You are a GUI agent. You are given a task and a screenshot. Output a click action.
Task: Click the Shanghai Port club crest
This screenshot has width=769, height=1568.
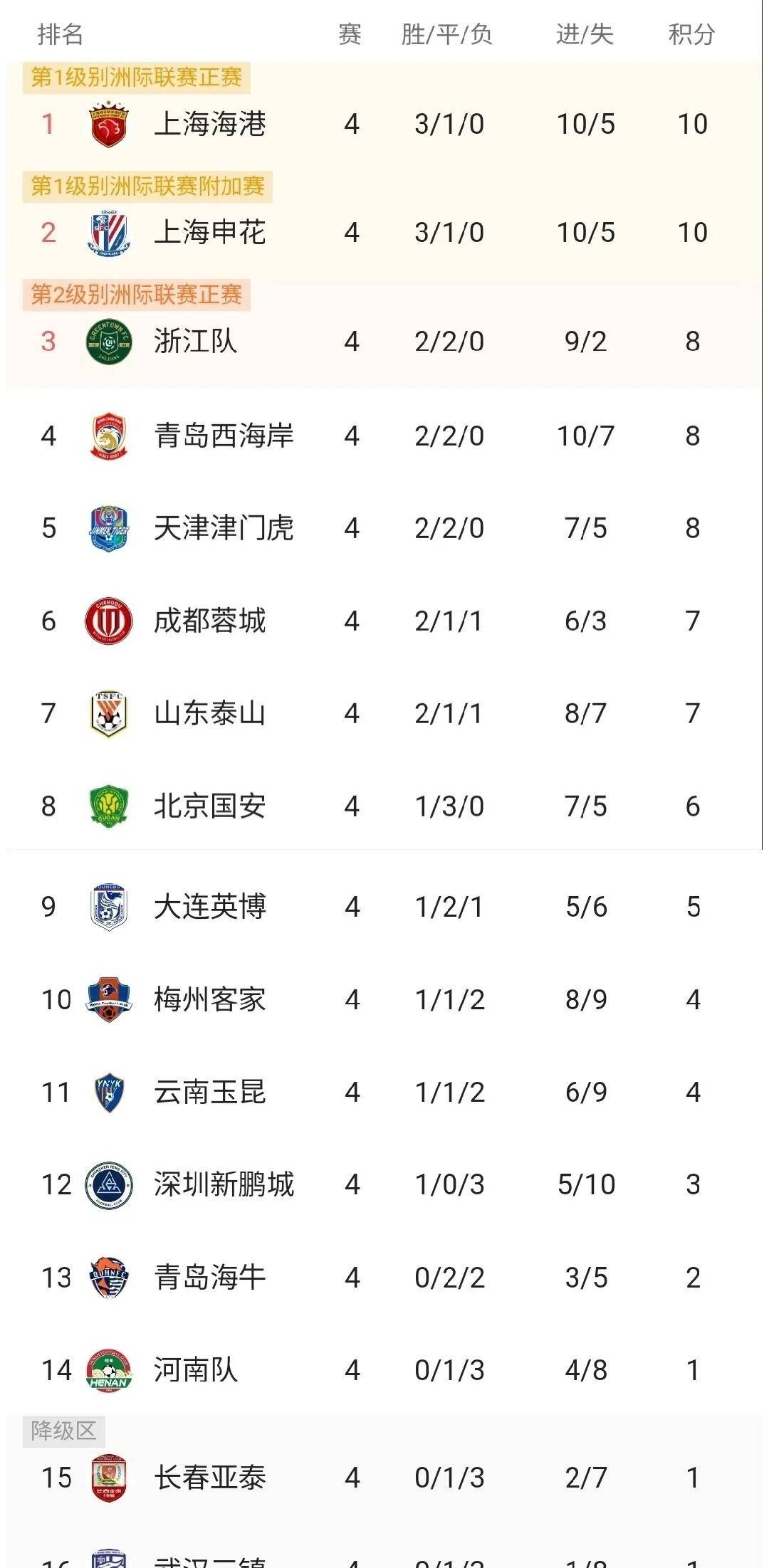click(x=108, y=122)
